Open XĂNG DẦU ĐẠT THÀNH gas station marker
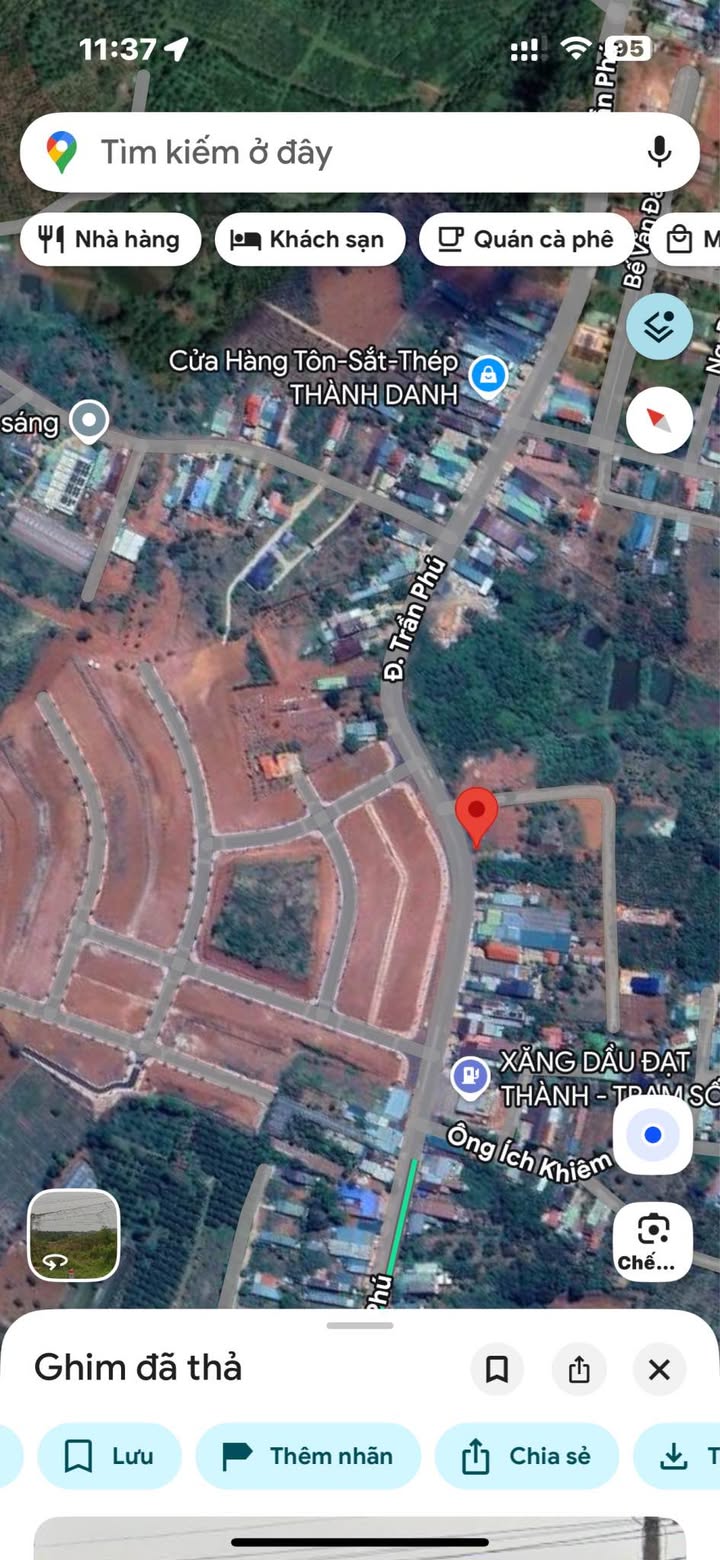The image size is (720, 1560). tap(469, 1077)
